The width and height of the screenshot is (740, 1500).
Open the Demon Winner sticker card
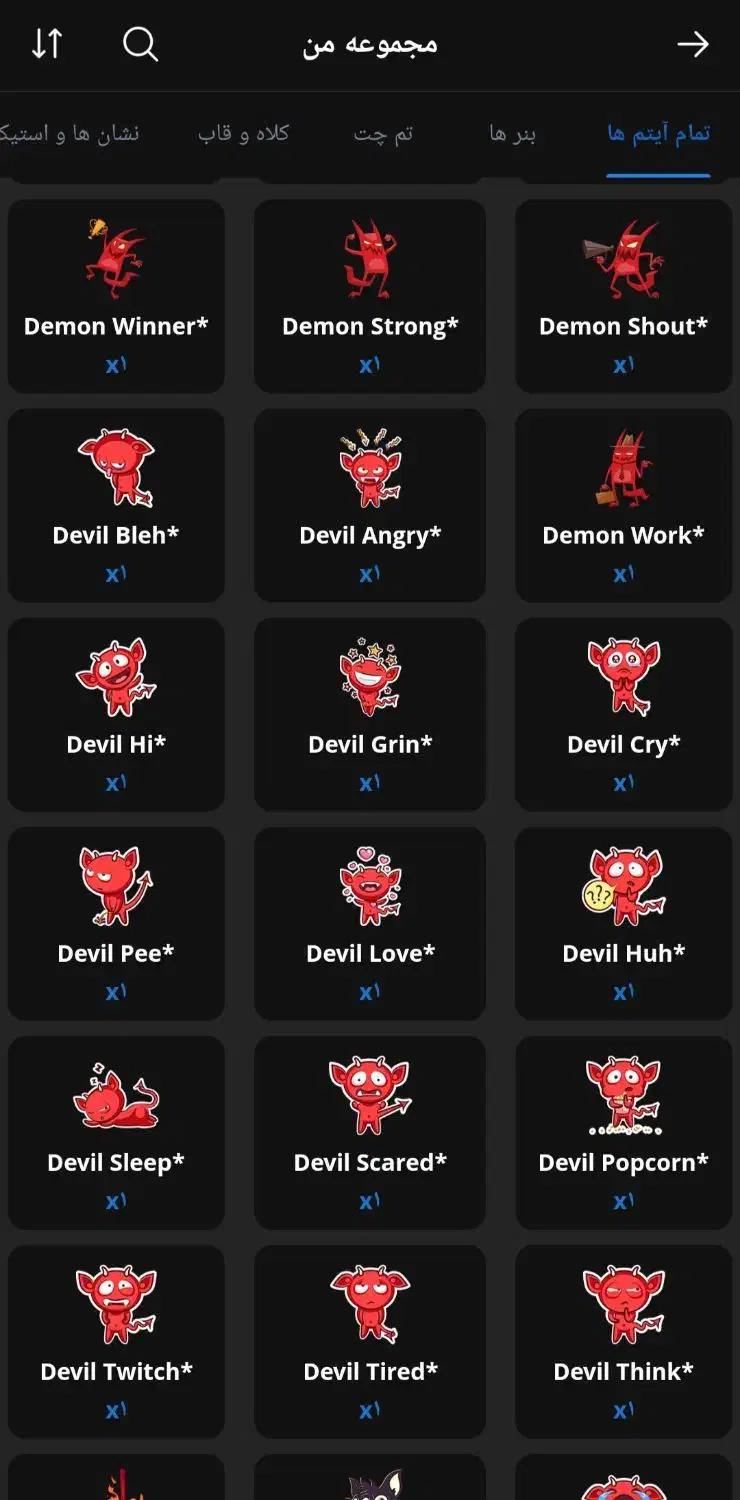pyautogui.click(x=116, y=295)
